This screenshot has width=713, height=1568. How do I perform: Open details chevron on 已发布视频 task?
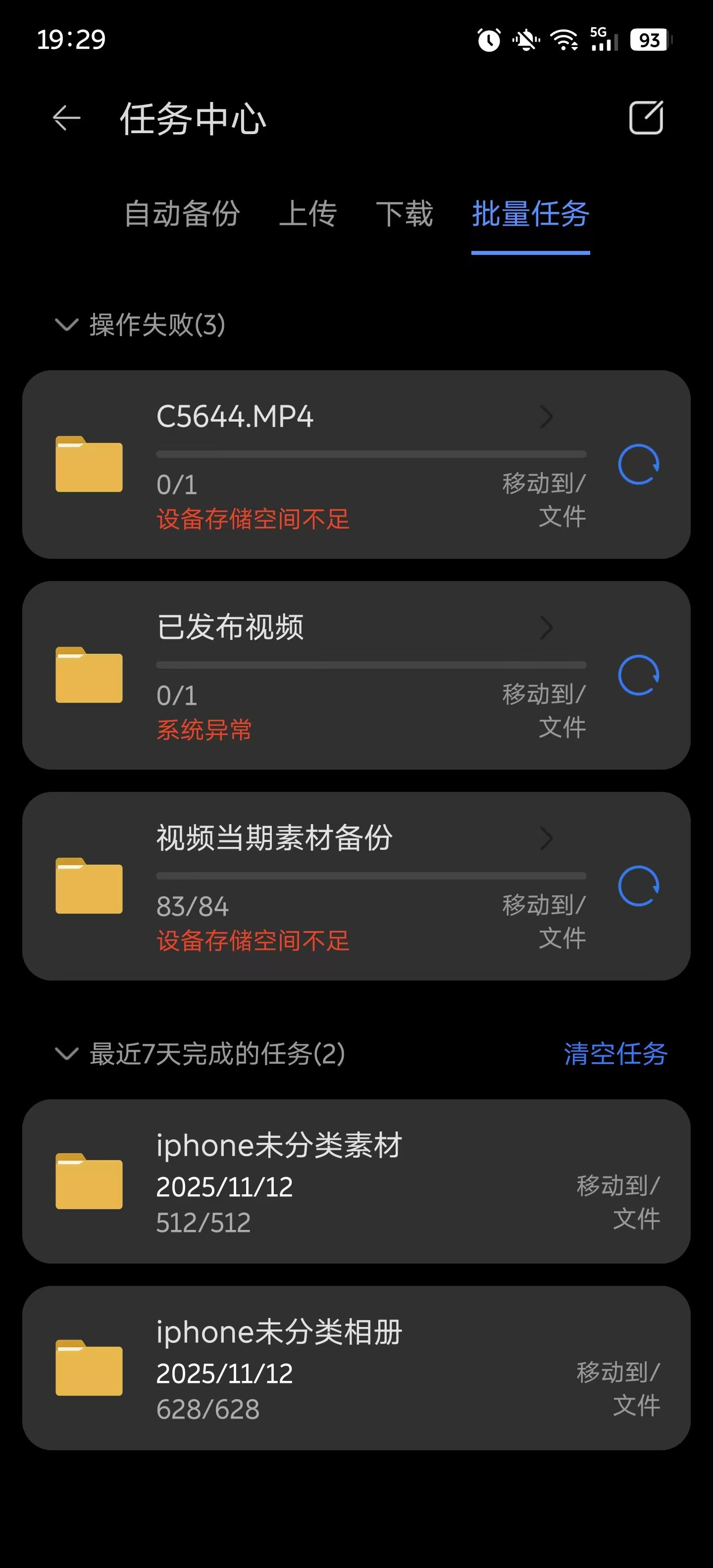tap(547, 628)
